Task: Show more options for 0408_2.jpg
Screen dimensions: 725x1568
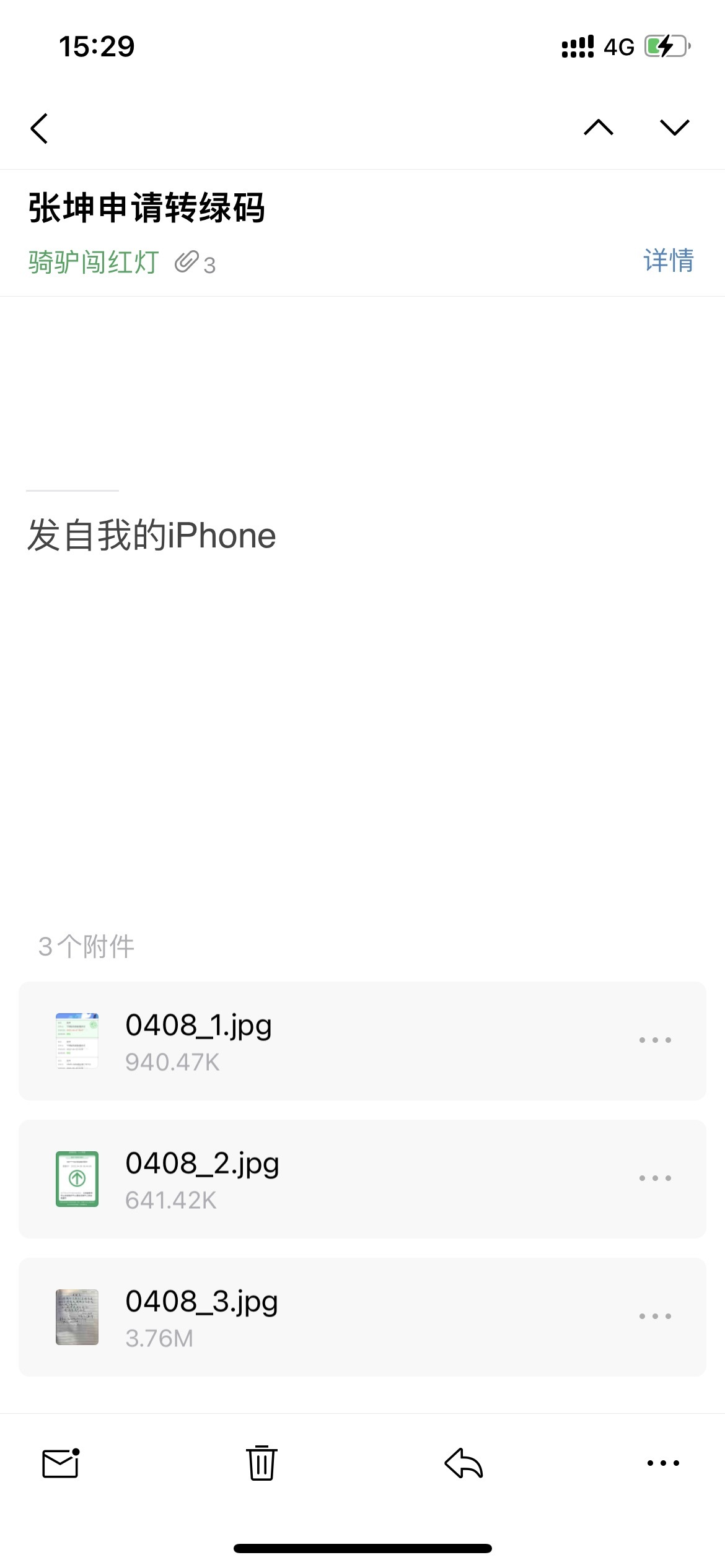Action: [655, 1178]
